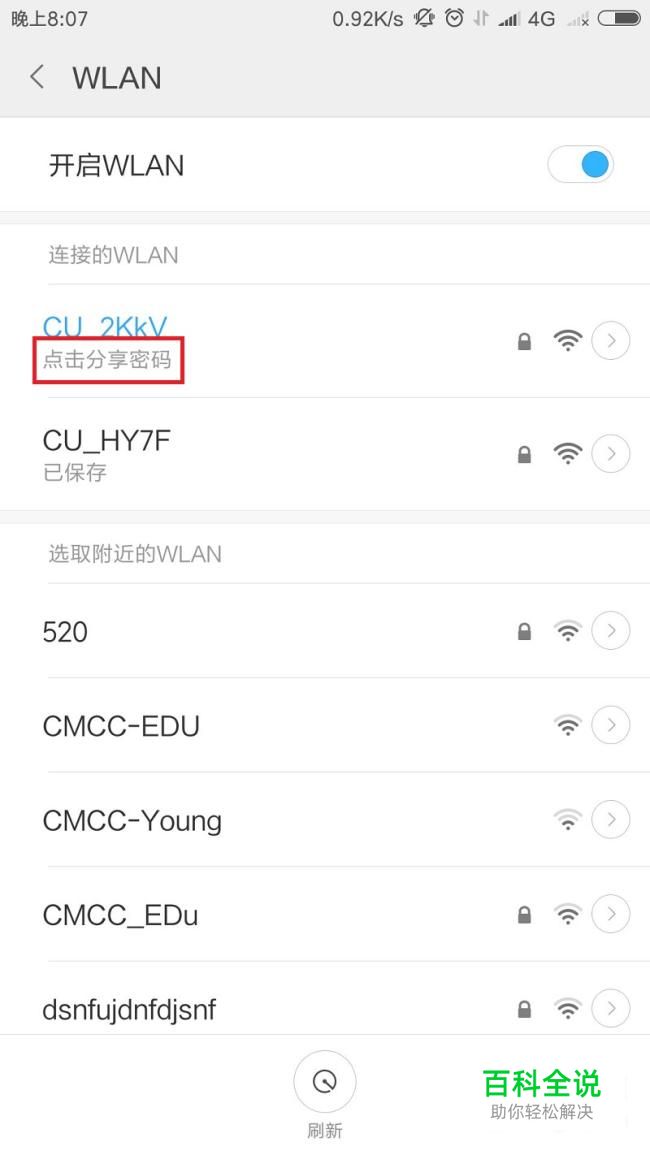
Task: Go back from WLAN settings
Action: 37,77
